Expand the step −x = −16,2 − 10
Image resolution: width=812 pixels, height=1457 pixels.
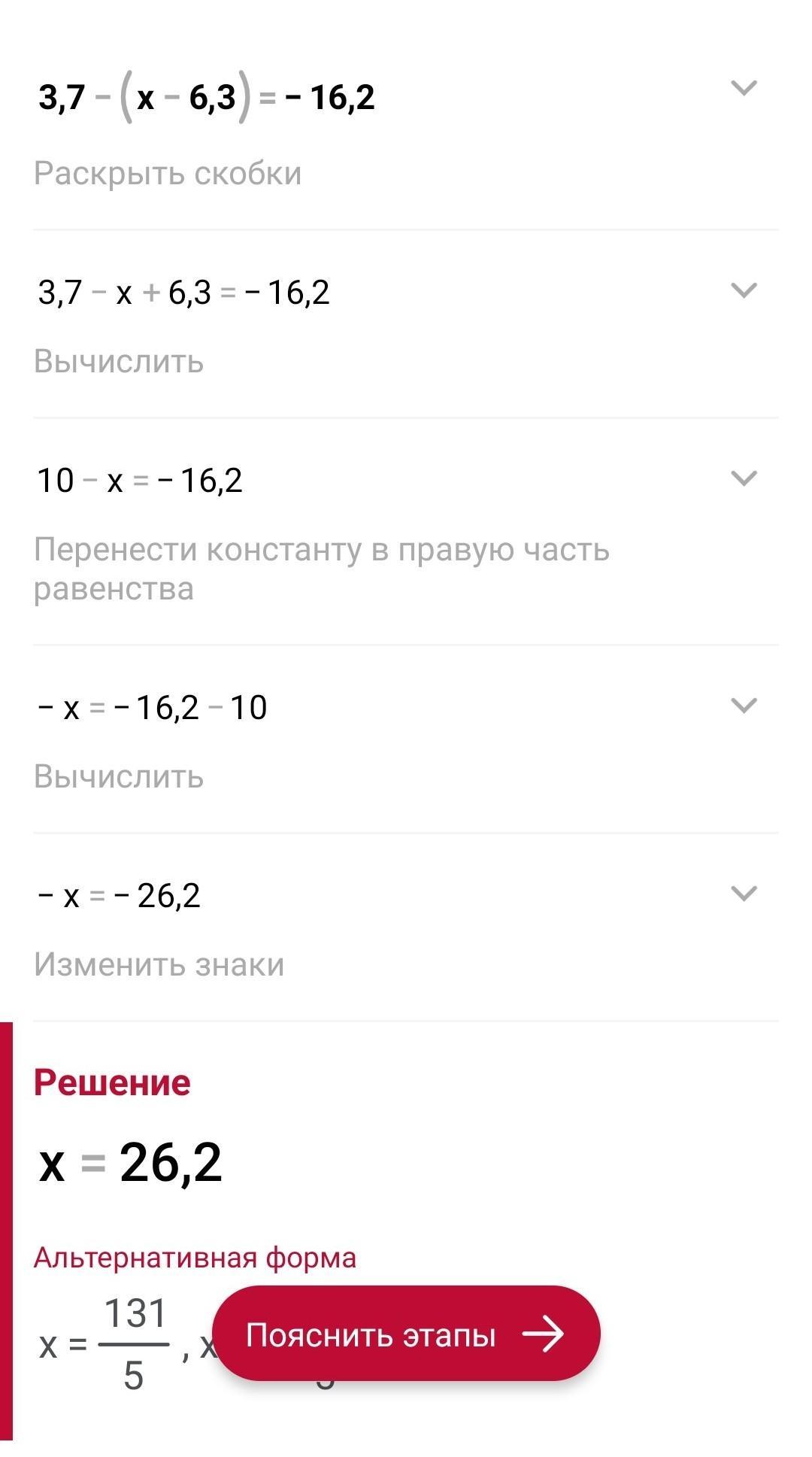[744, 705]
